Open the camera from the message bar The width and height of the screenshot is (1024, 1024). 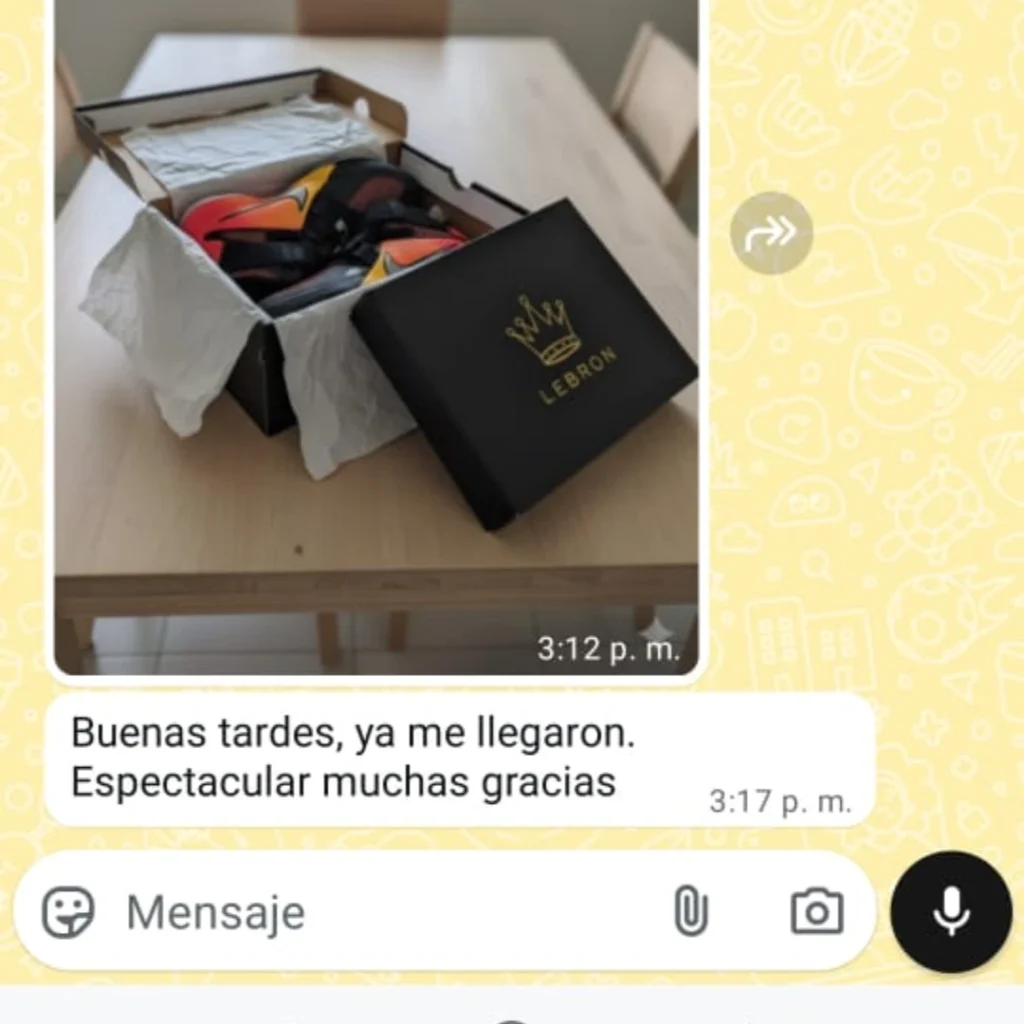tap(817, 912)
